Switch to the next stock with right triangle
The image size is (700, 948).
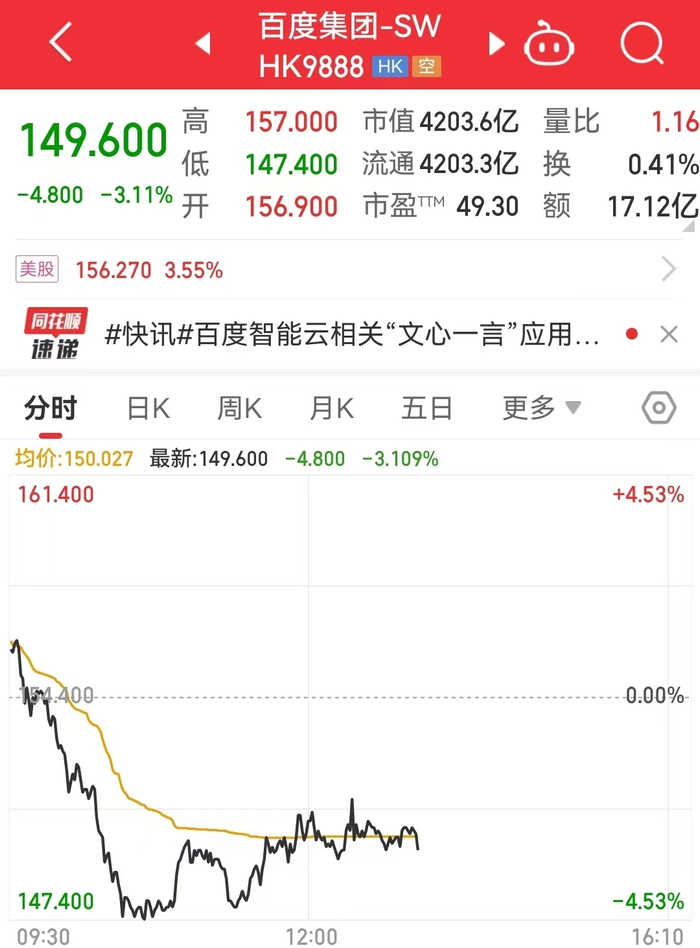[x=496, y=44]
